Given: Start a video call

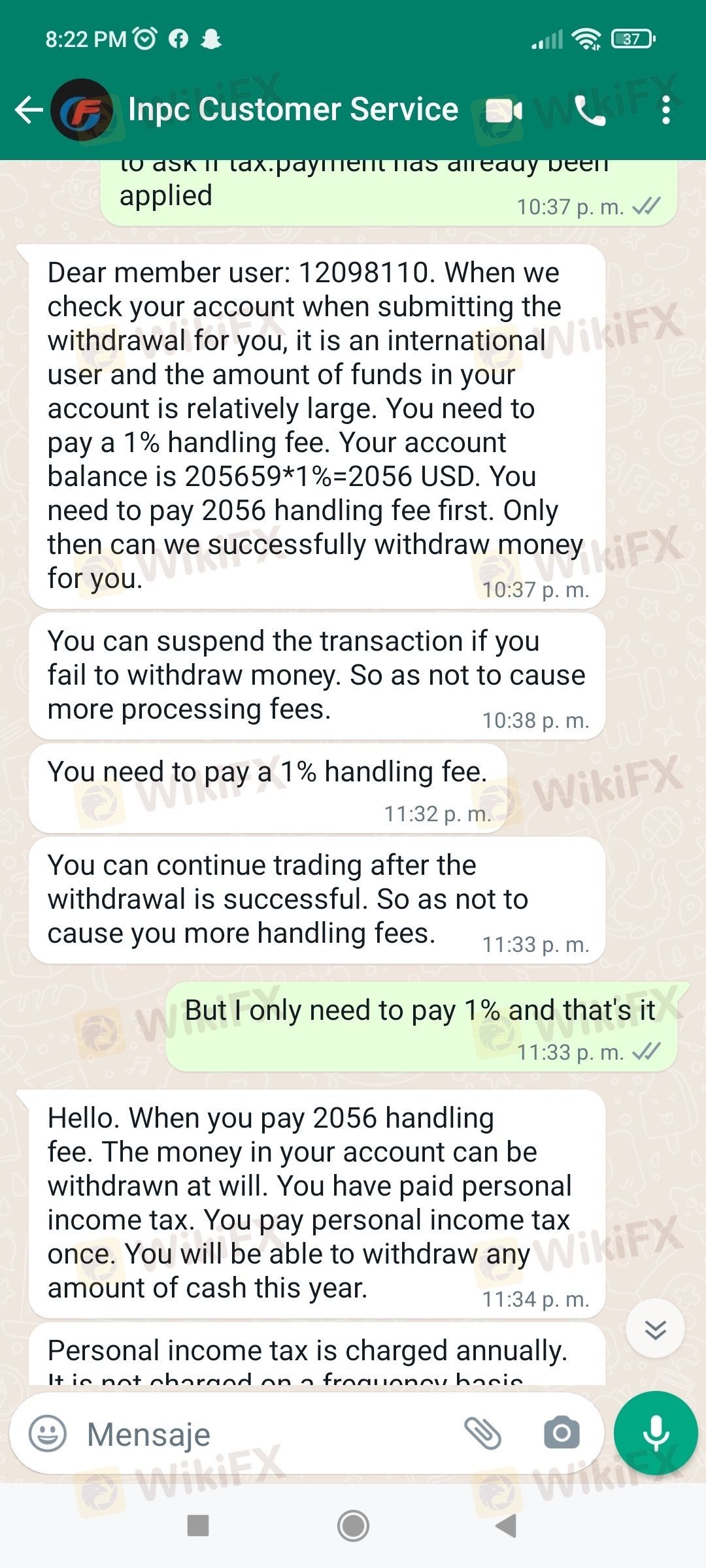Looking at the screenshot, I should pos(503,110).
